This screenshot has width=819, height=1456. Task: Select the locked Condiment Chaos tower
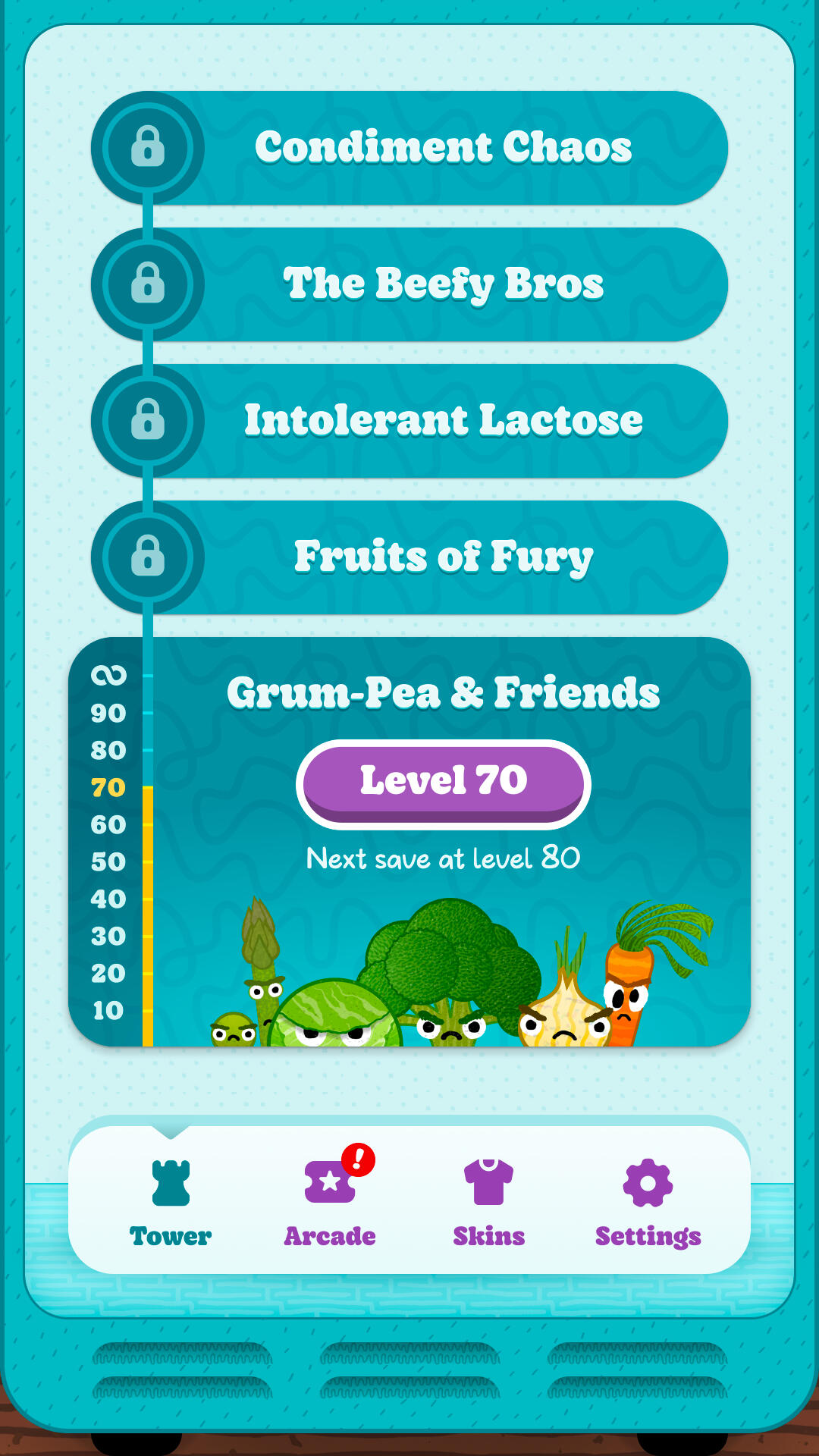click(443, 147)
